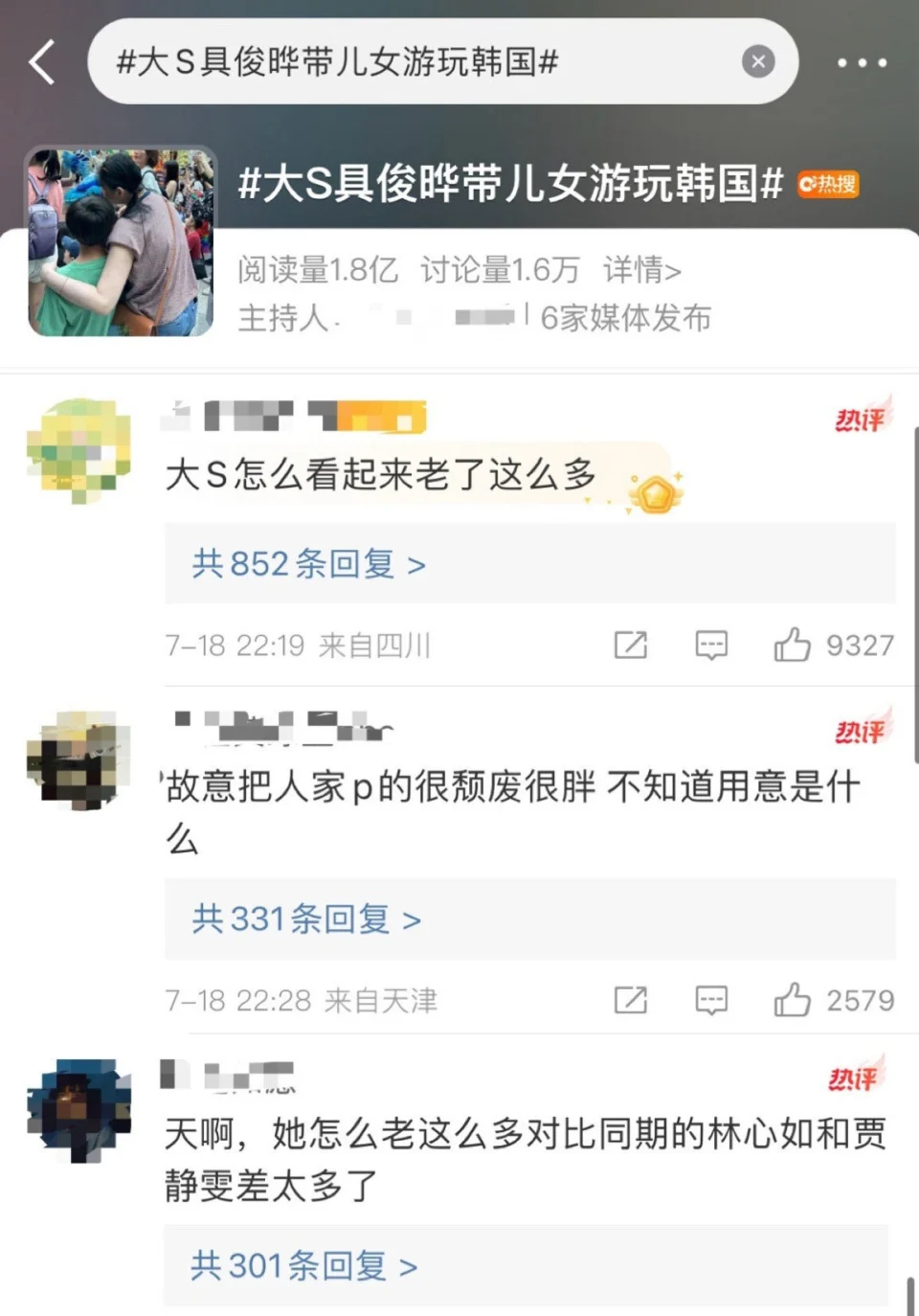Expand the 共301条回复 replies
919x1316 pixels.
coord(303,1266)
